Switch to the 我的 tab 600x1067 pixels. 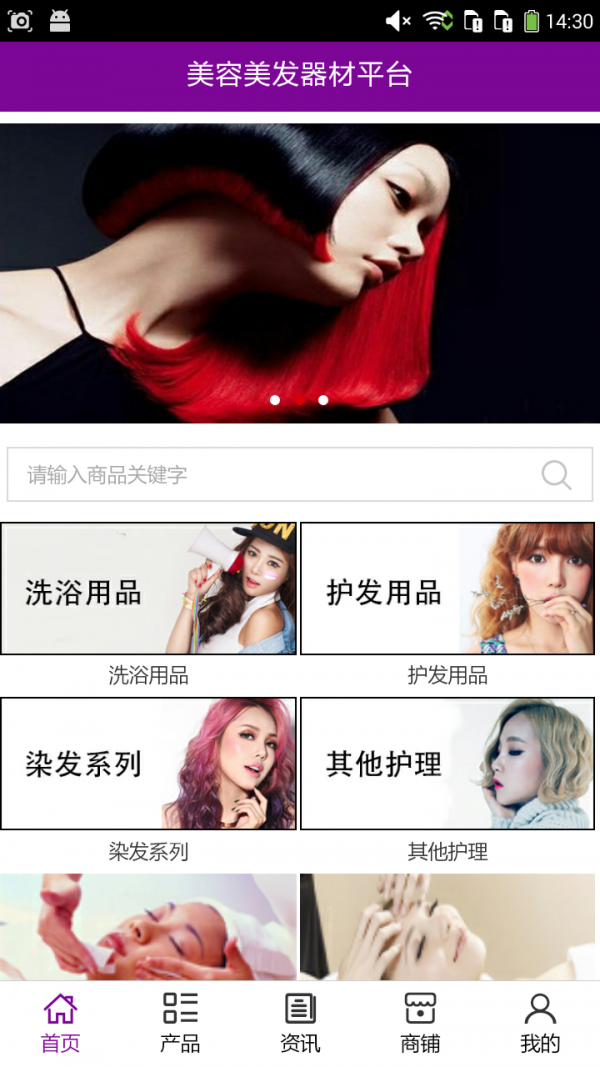point(540,1023)
